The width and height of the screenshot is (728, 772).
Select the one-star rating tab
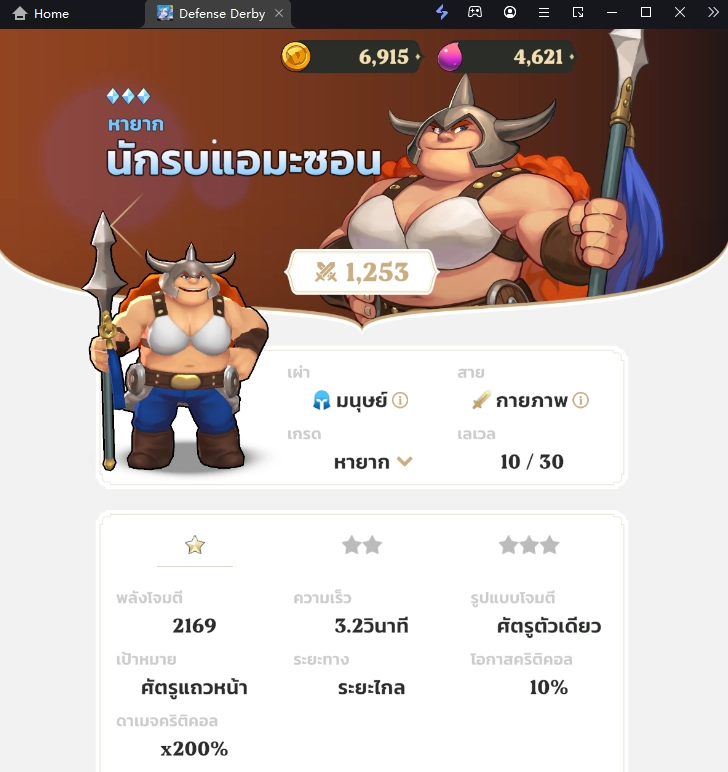196,544
